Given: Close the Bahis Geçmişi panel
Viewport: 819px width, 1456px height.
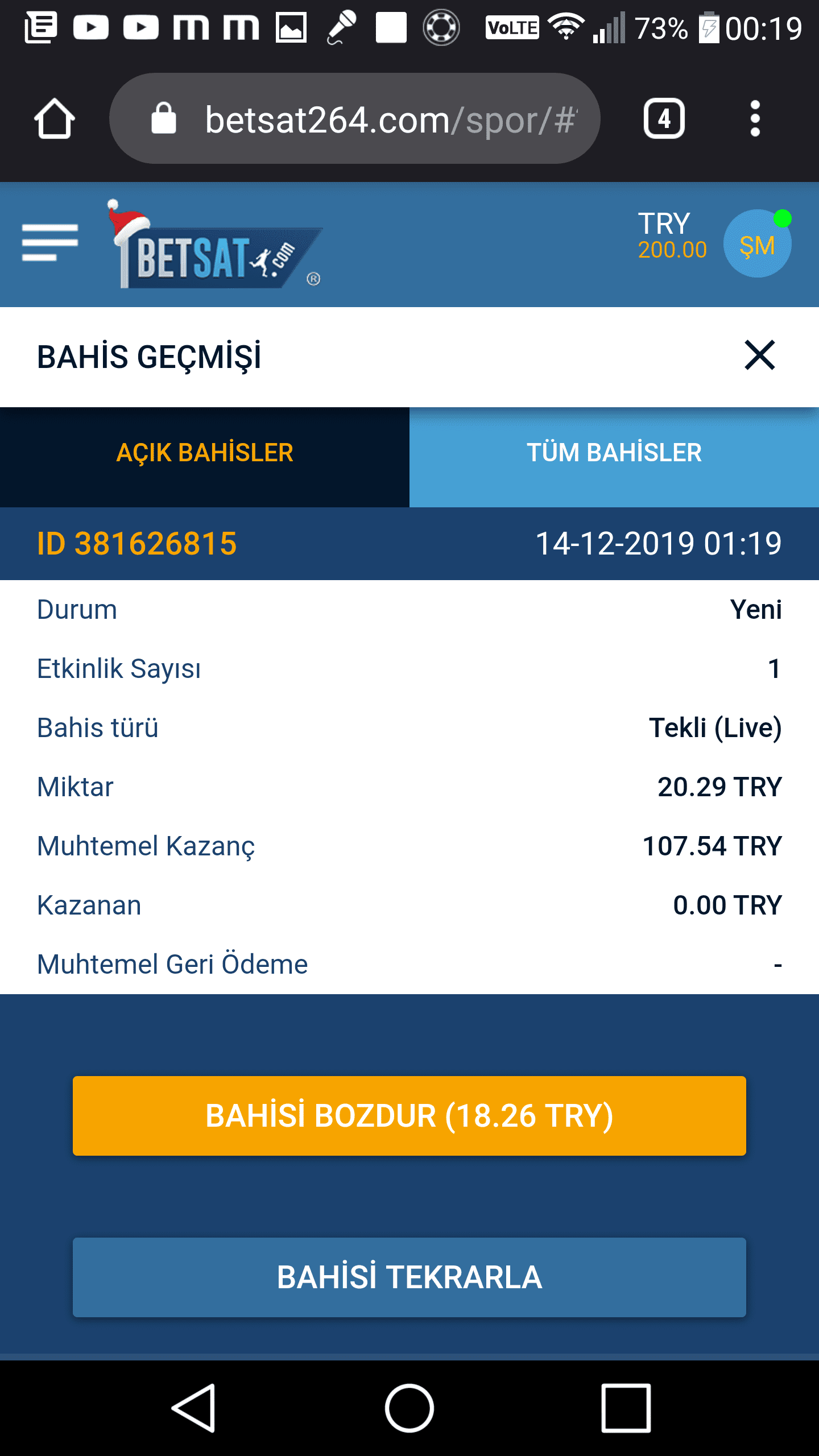Looking at the screenshot, I should tap(760, 355).
